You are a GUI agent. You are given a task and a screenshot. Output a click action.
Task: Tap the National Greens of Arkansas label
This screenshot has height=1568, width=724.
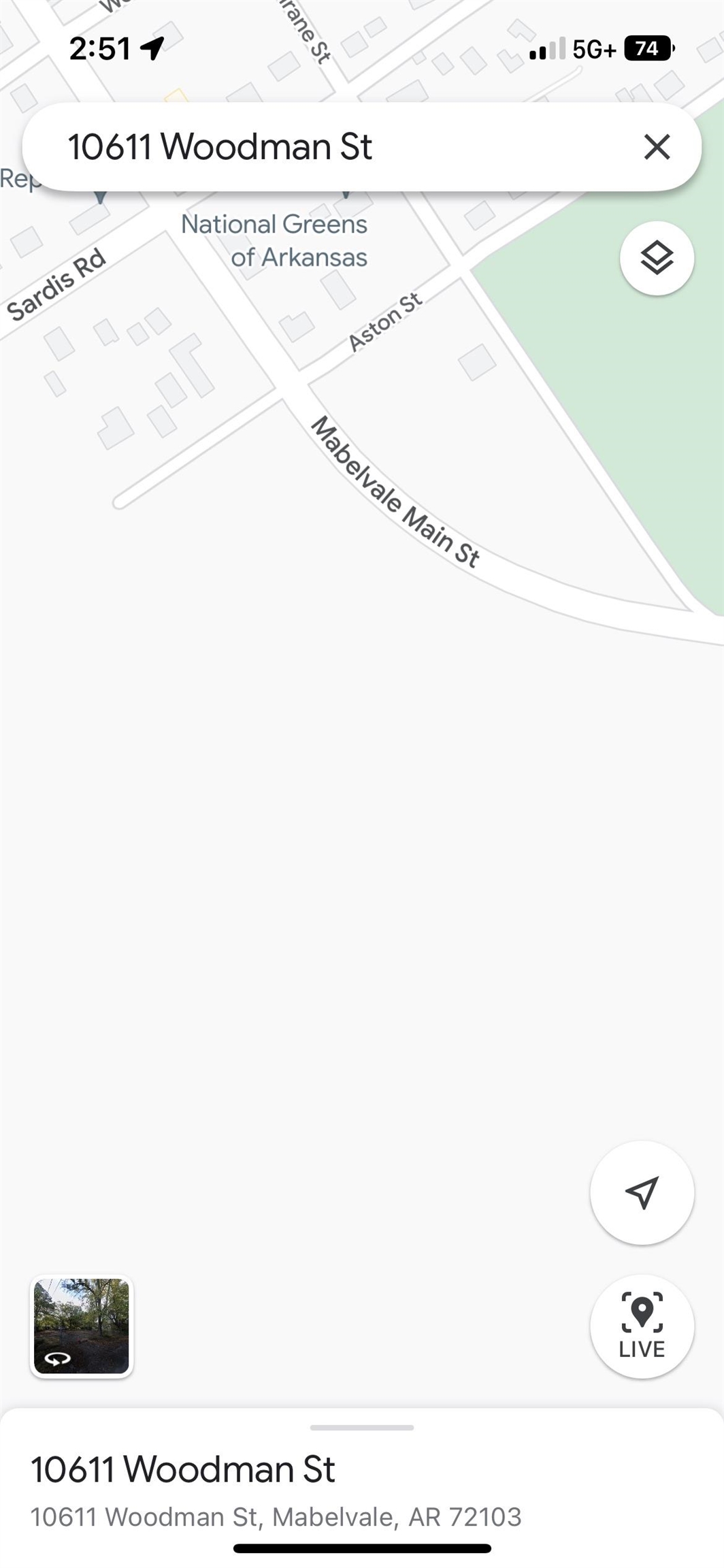274,241
